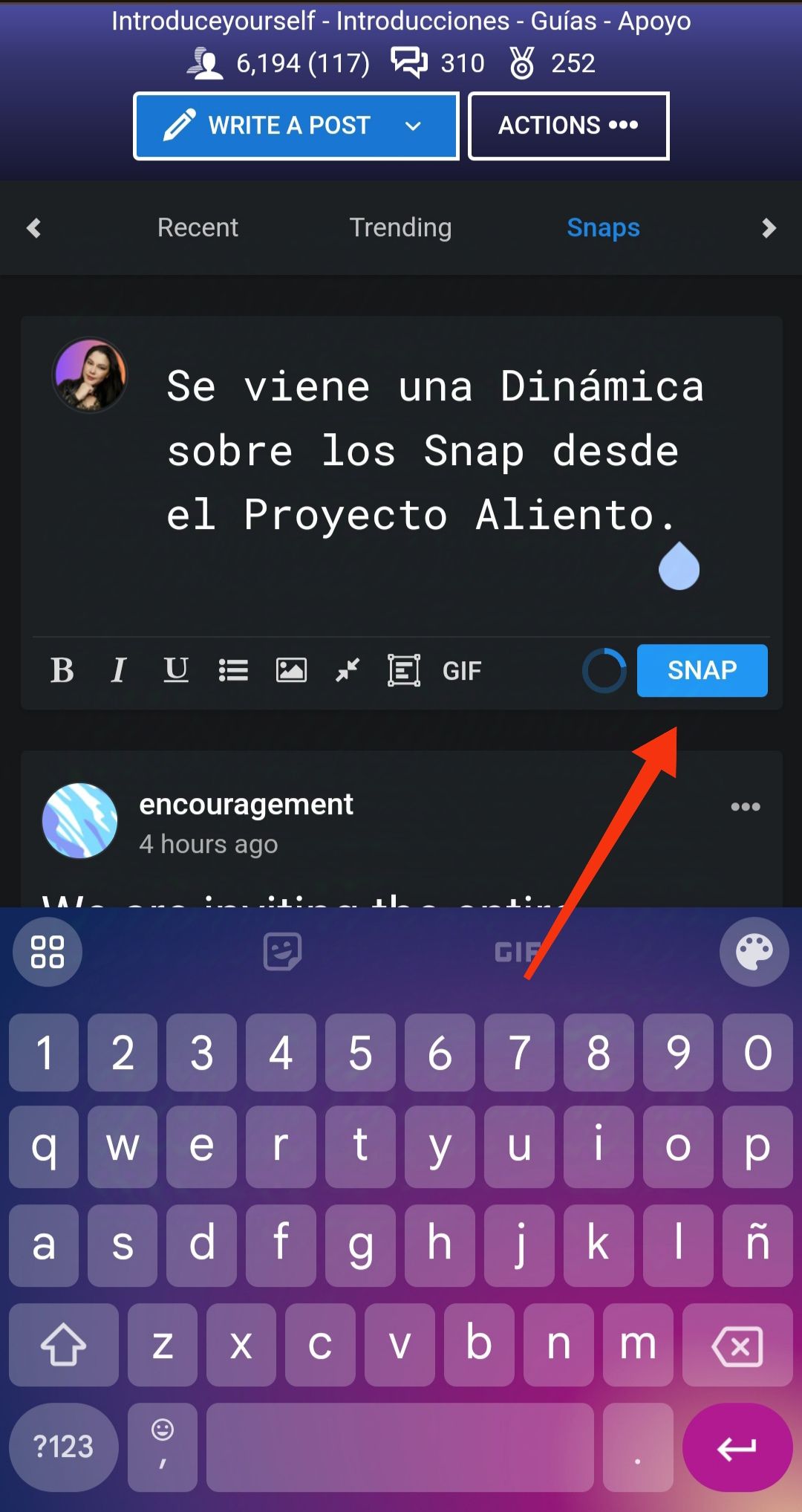The height and width of the screenshot is (1512, 802).
Task: Tap the text block format icon
Action: [404, 670]
